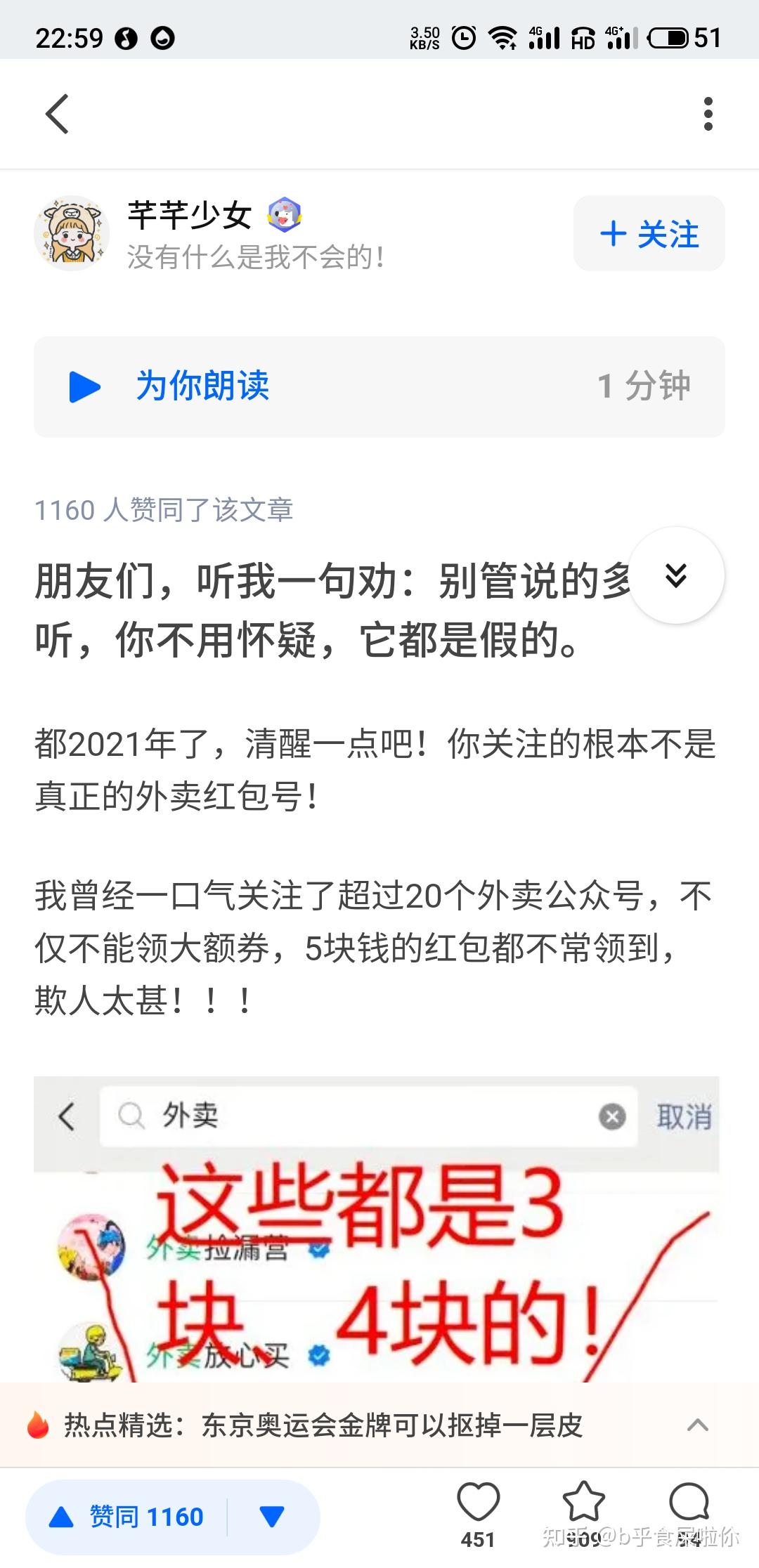Downvote the article with the down triangle

click(272, 1517)
